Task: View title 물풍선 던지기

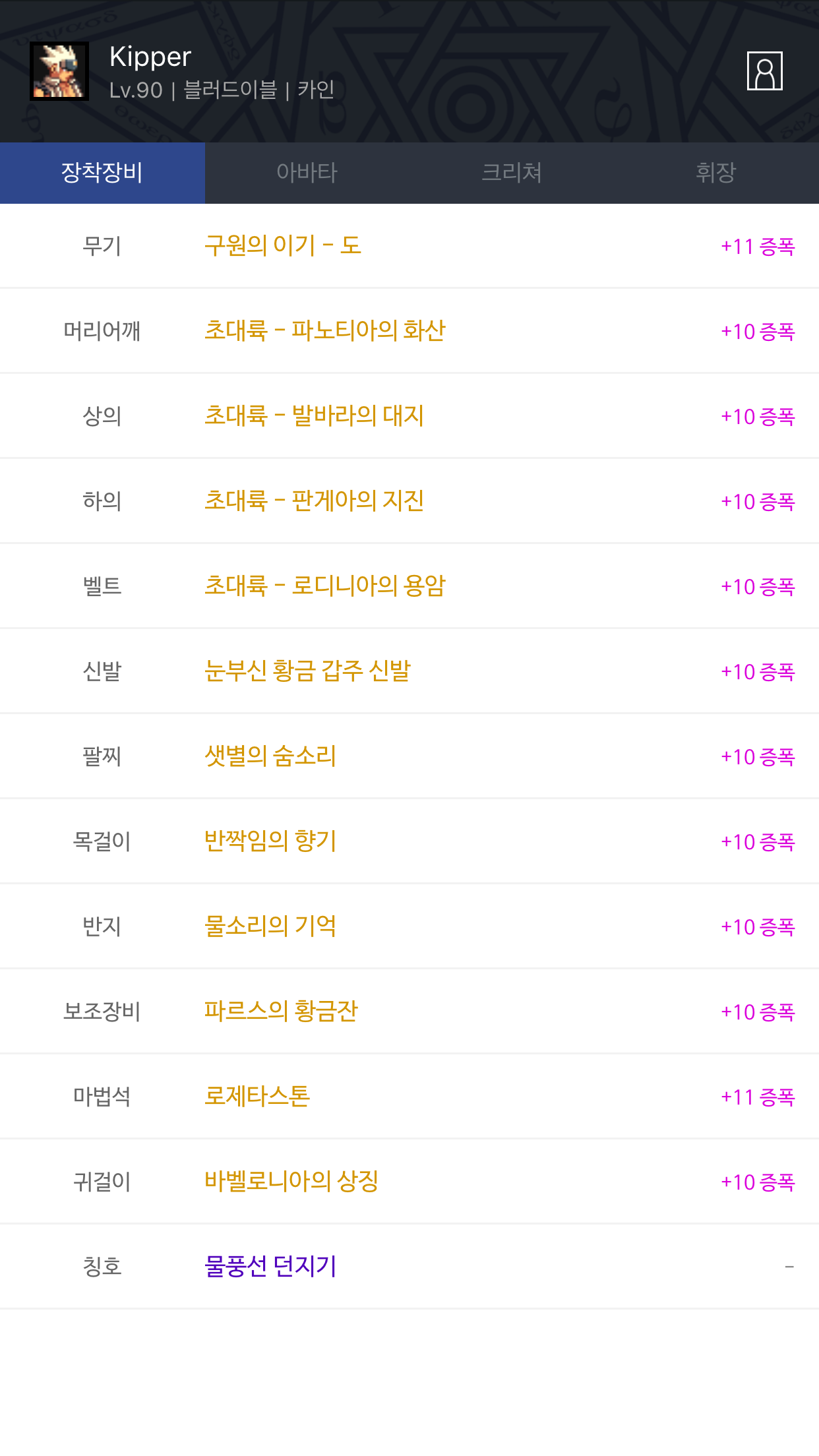Action: (x=270, y=1267)
